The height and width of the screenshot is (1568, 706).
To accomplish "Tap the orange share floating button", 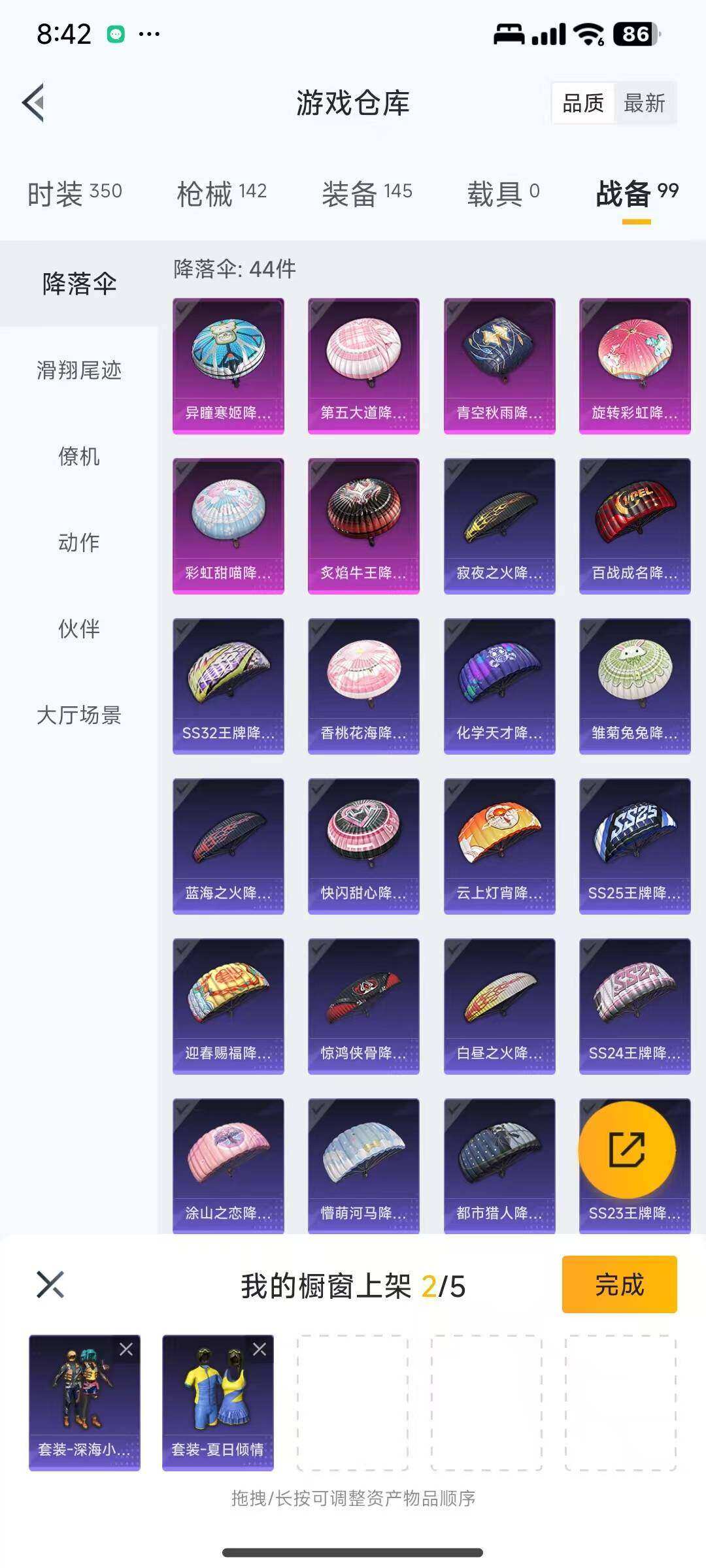I will (627, 1149).
